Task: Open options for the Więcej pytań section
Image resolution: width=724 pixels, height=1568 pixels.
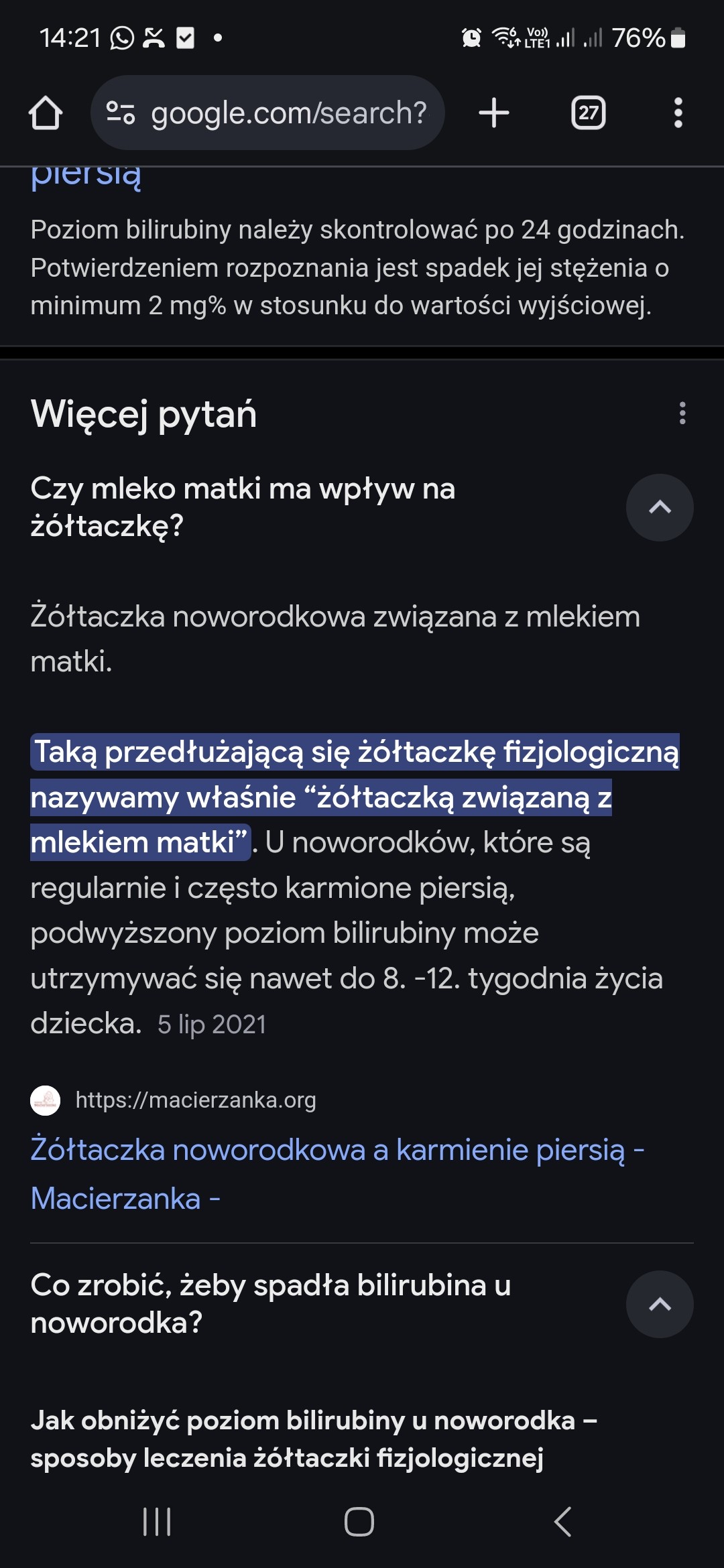Action: pyautogui.click(x=682, y=413)
